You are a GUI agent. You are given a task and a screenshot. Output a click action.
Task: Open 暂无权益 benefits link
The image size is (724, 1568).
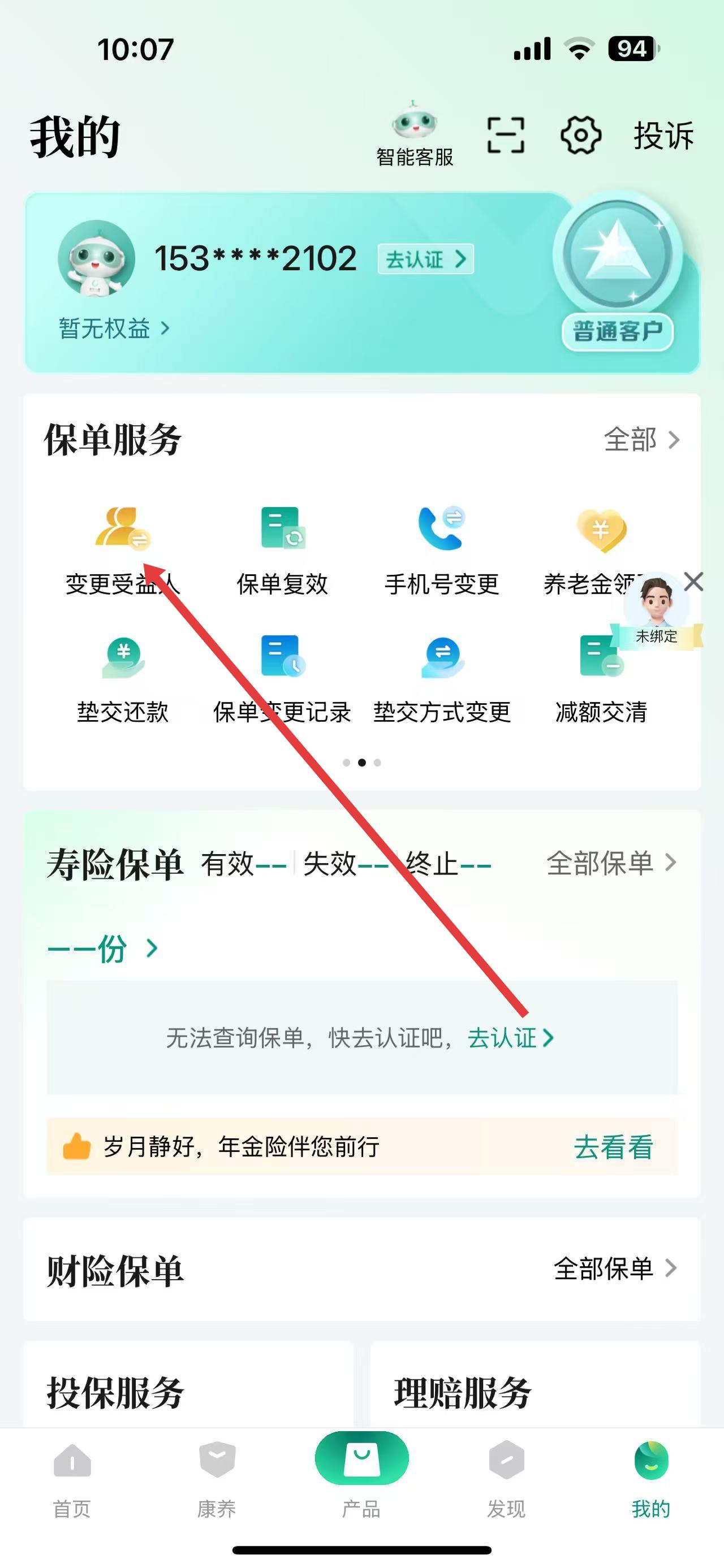(x=113, y=329)
